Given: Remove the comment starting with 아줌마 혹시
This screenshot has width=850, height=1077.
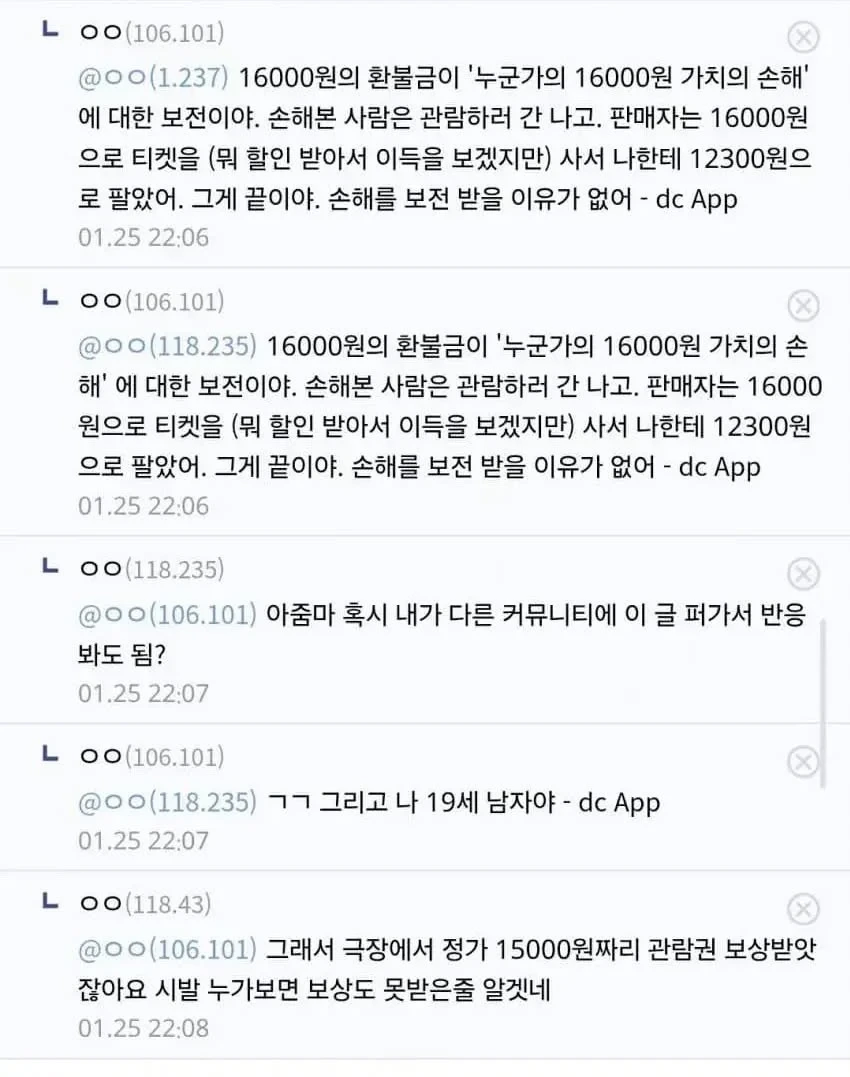Looking at the screenshot, I should 804,573.
